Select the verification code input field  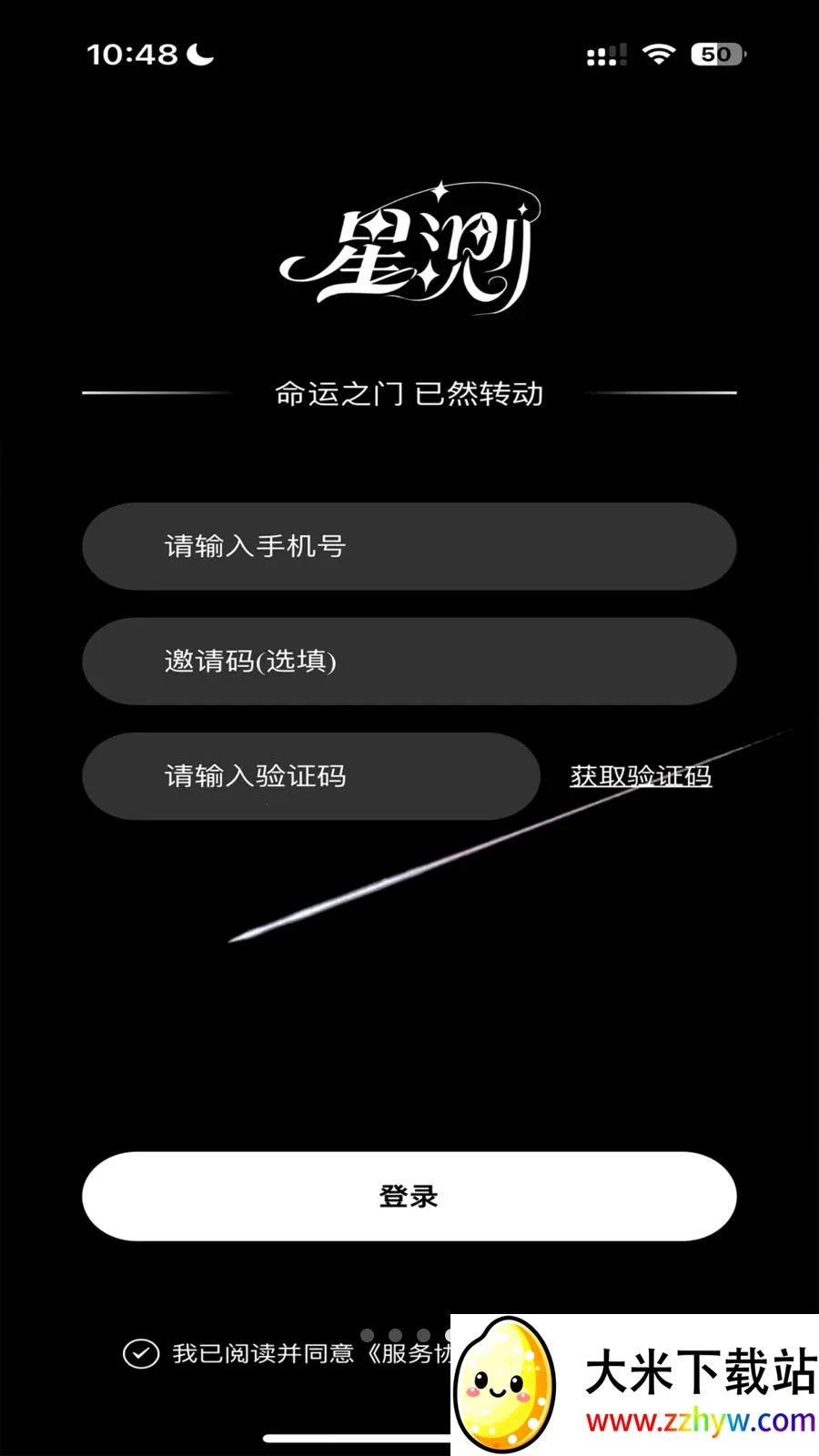310,776
